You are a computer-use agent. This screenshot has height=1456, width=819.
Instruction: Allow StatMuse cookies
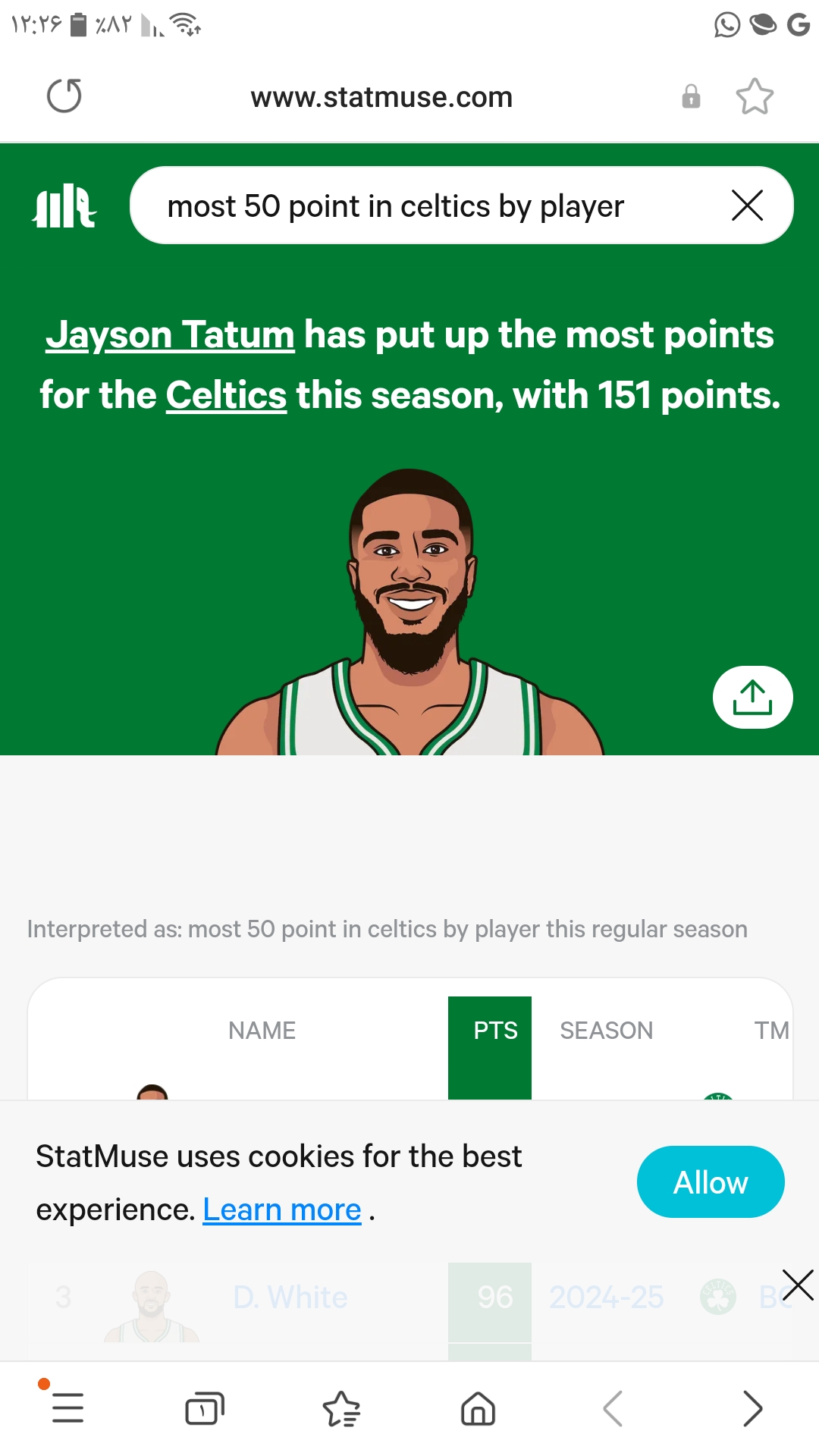tap(711, 1182)
